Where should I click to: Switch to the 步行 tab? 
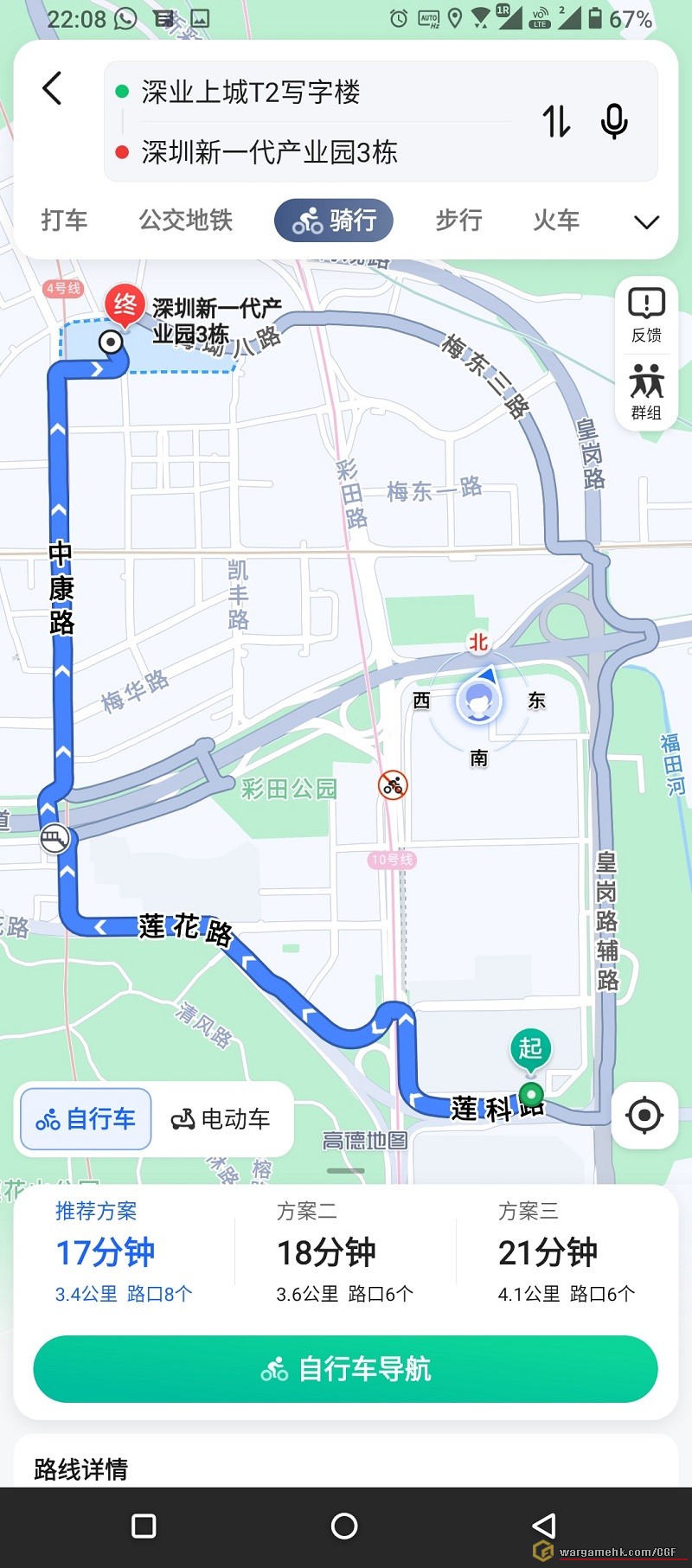[458, 221]
